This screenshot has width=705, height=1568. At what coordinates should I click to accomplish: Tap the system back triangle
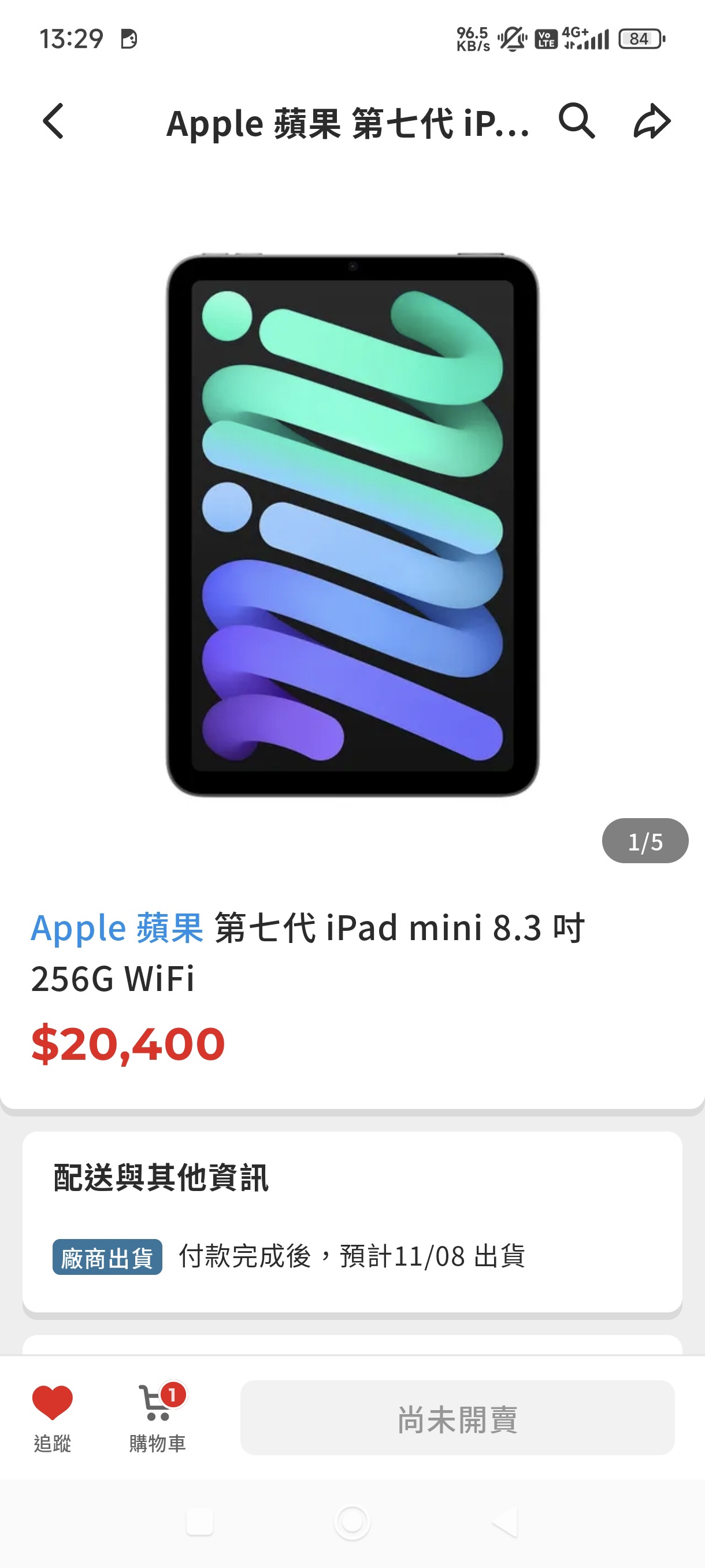(x=505, y=1522)
